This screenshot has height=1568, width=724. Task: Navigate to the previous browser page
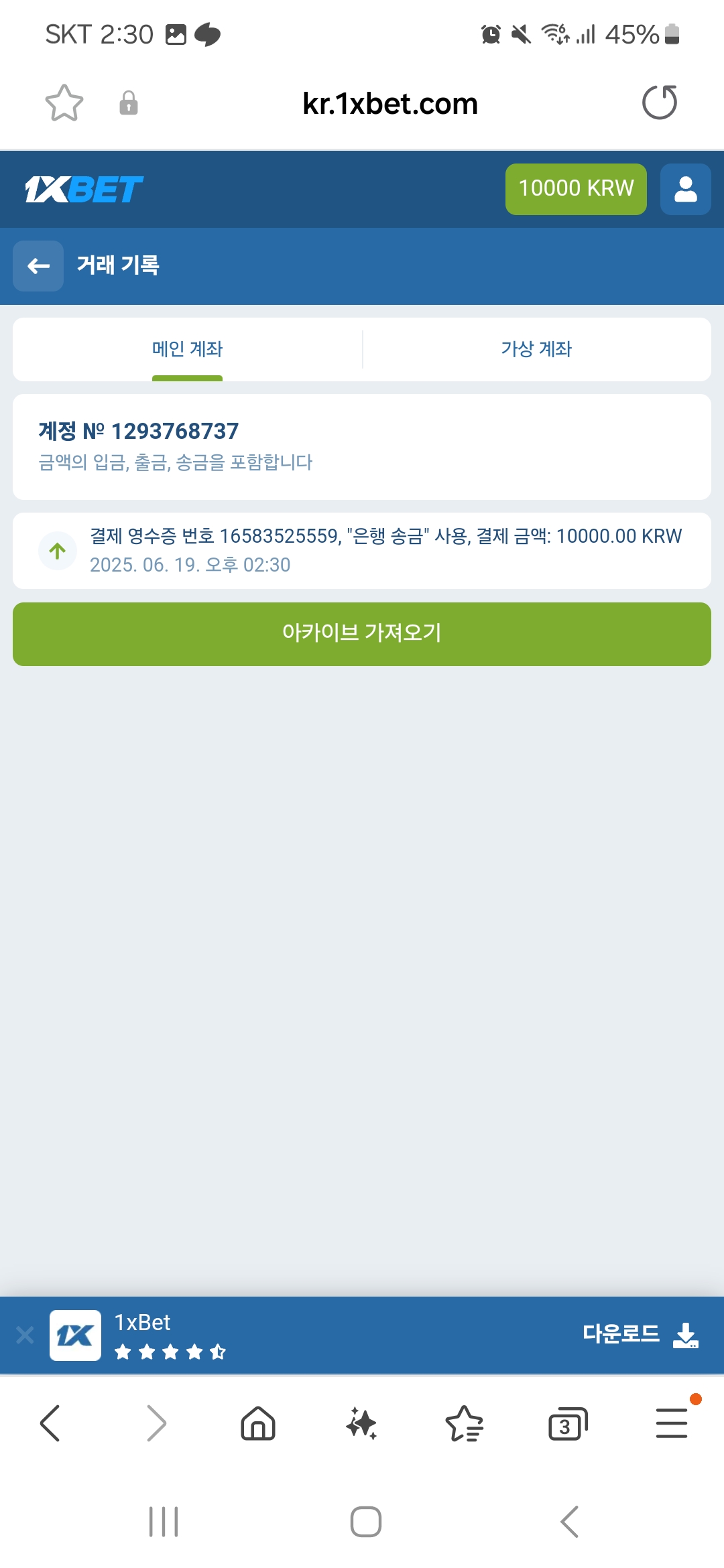point(50,1423)
